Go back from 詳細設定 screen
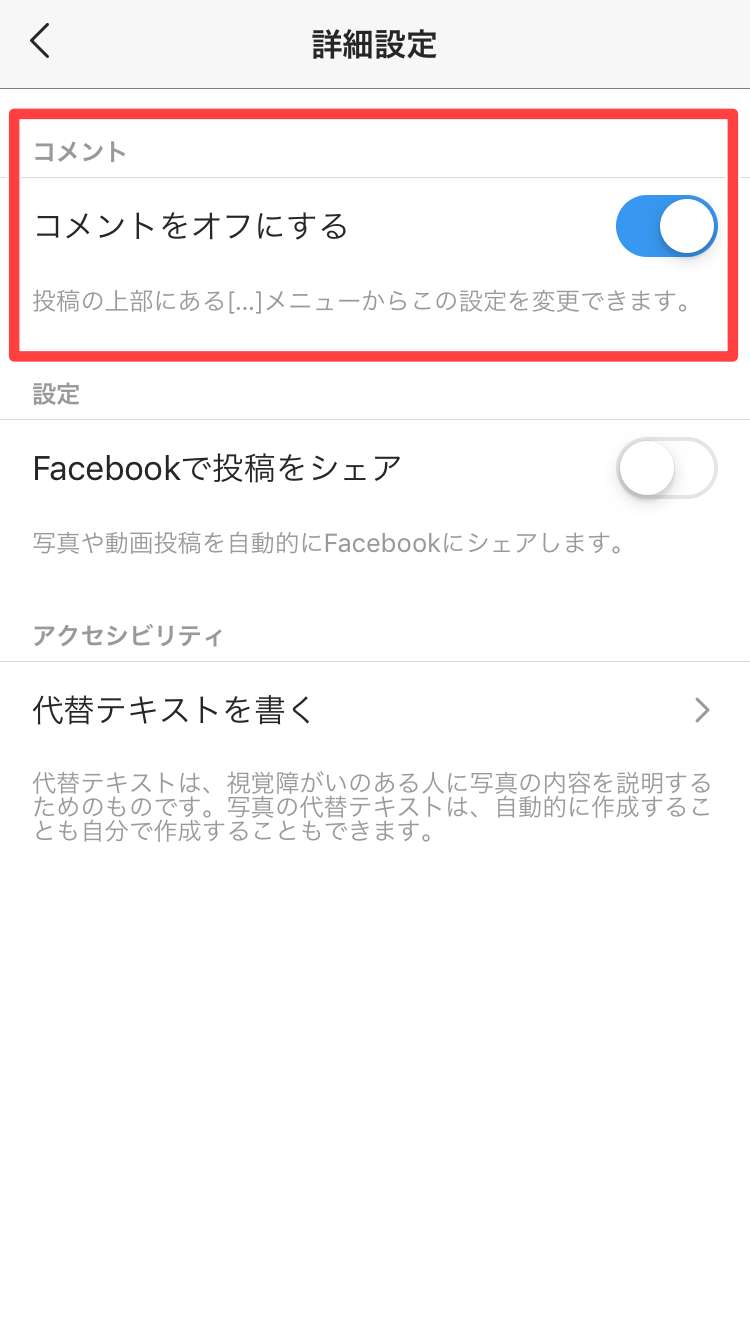This screenshot has width=750, height=1334. coord(40,42)
